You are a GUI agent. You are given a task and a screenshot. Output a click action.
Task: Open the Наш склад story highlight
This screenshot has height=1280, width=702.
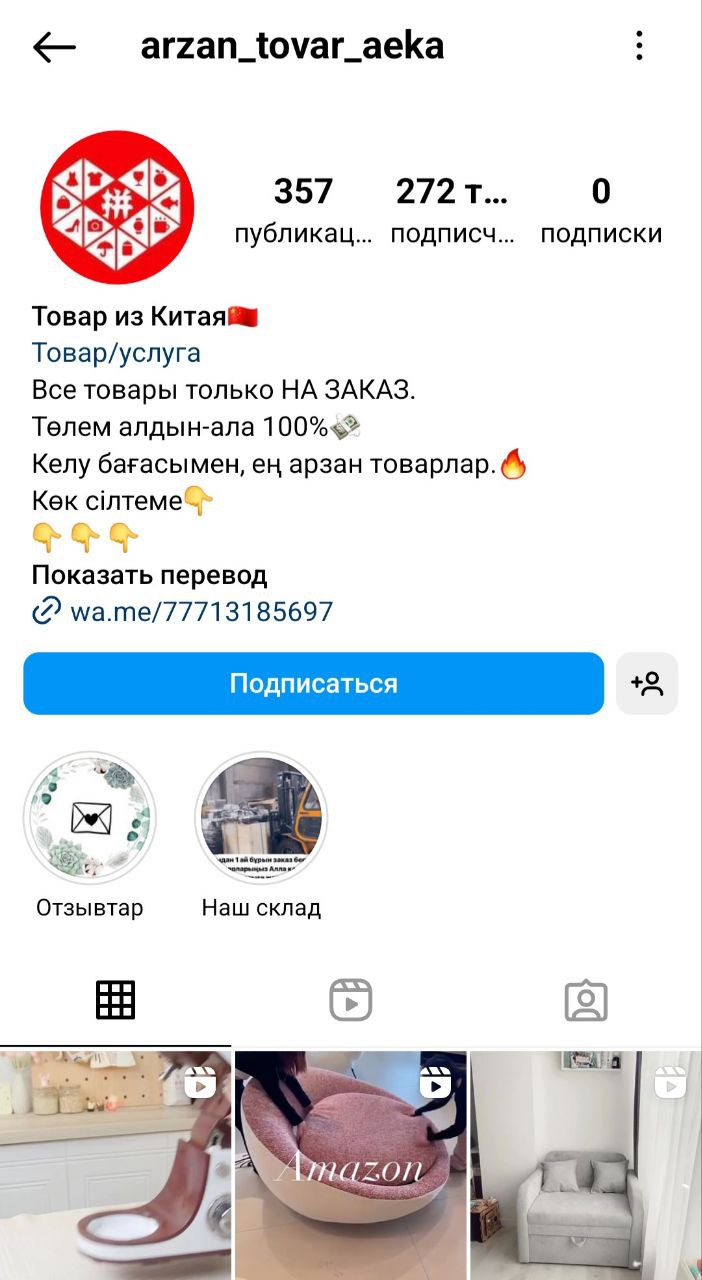pos(261,819)
